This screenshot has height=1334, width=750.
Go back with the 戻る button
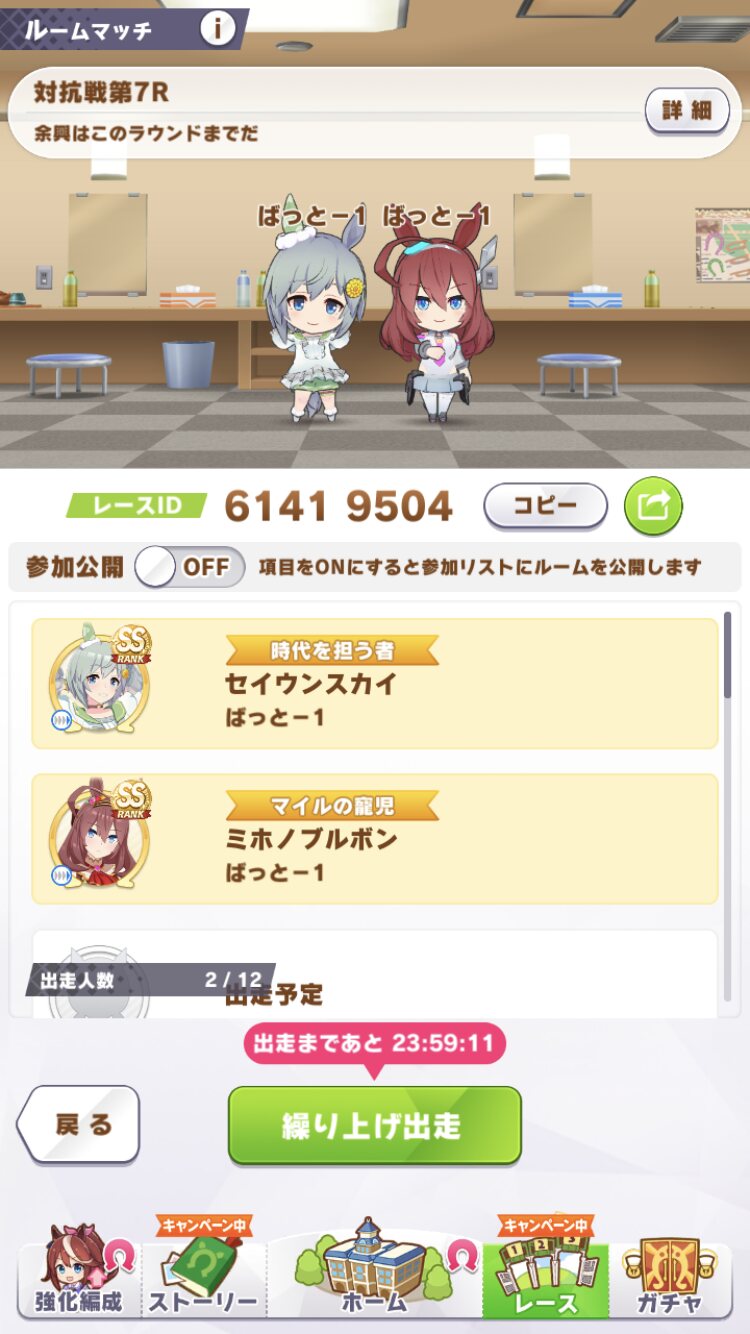point(78,1125)
